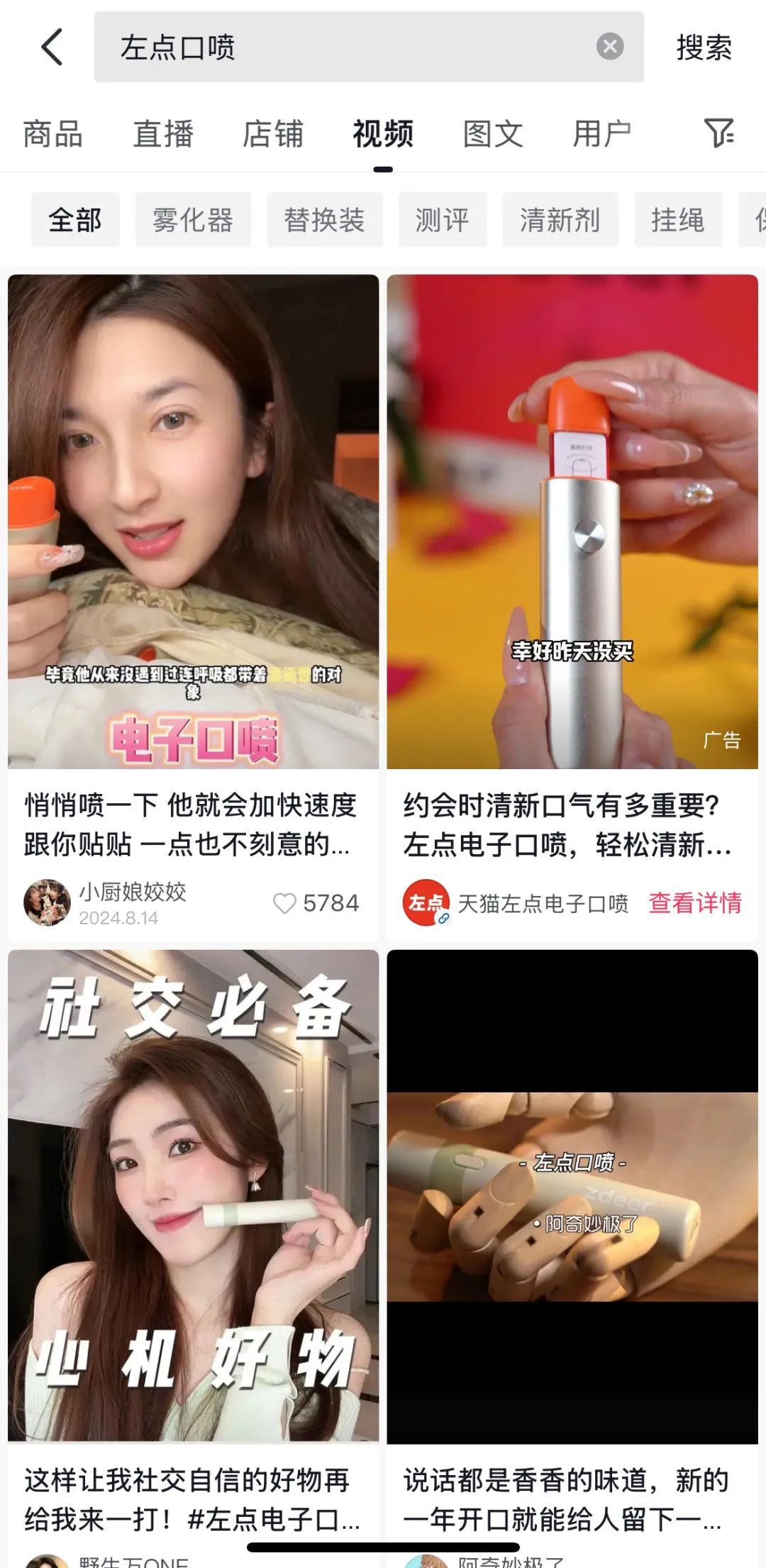Image resolution: width=766 pixels, height=1568 pixels.
Task: Tap the 搜索 button
Action: [704, 47]
